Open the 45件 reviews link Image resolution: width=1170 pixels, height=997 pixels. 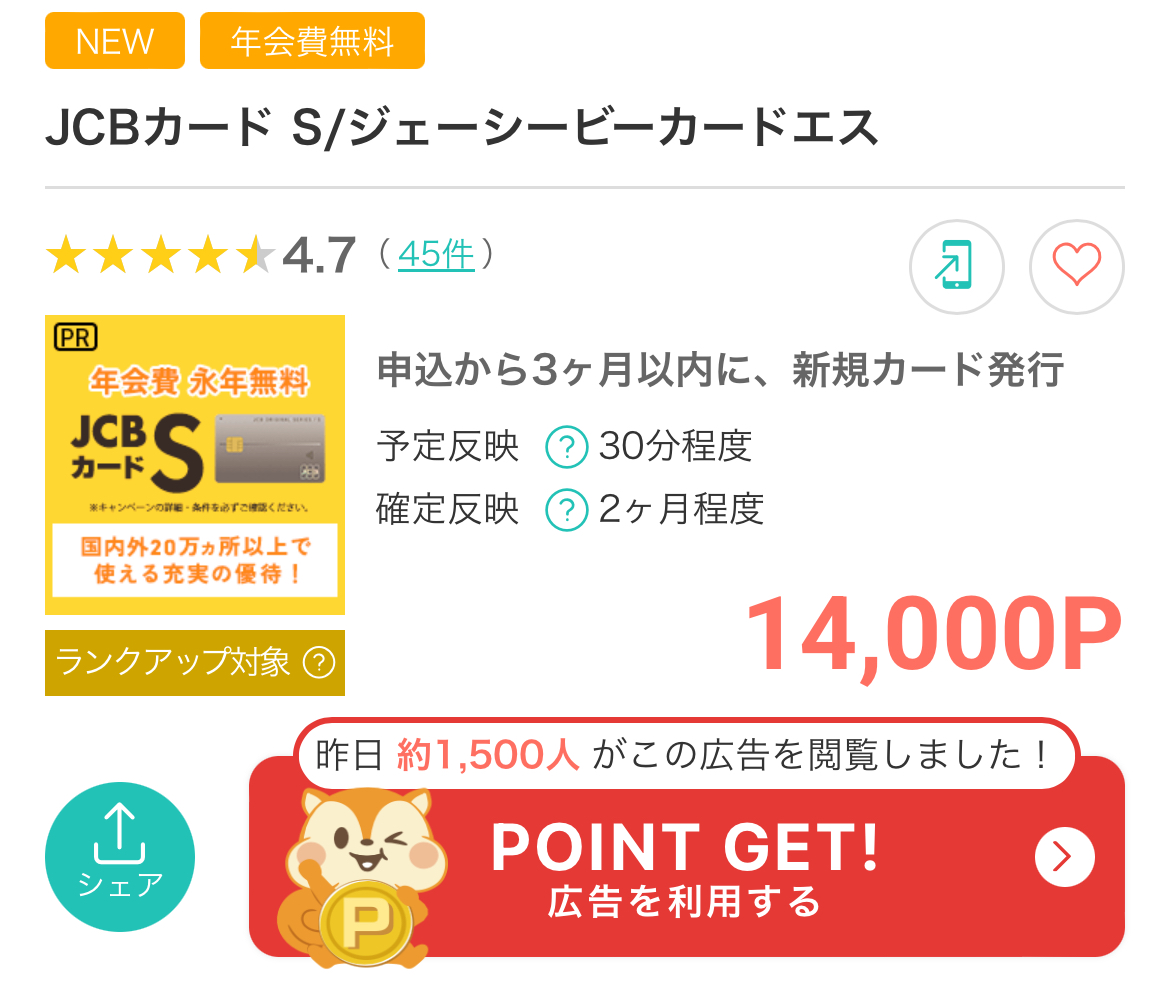436,255
